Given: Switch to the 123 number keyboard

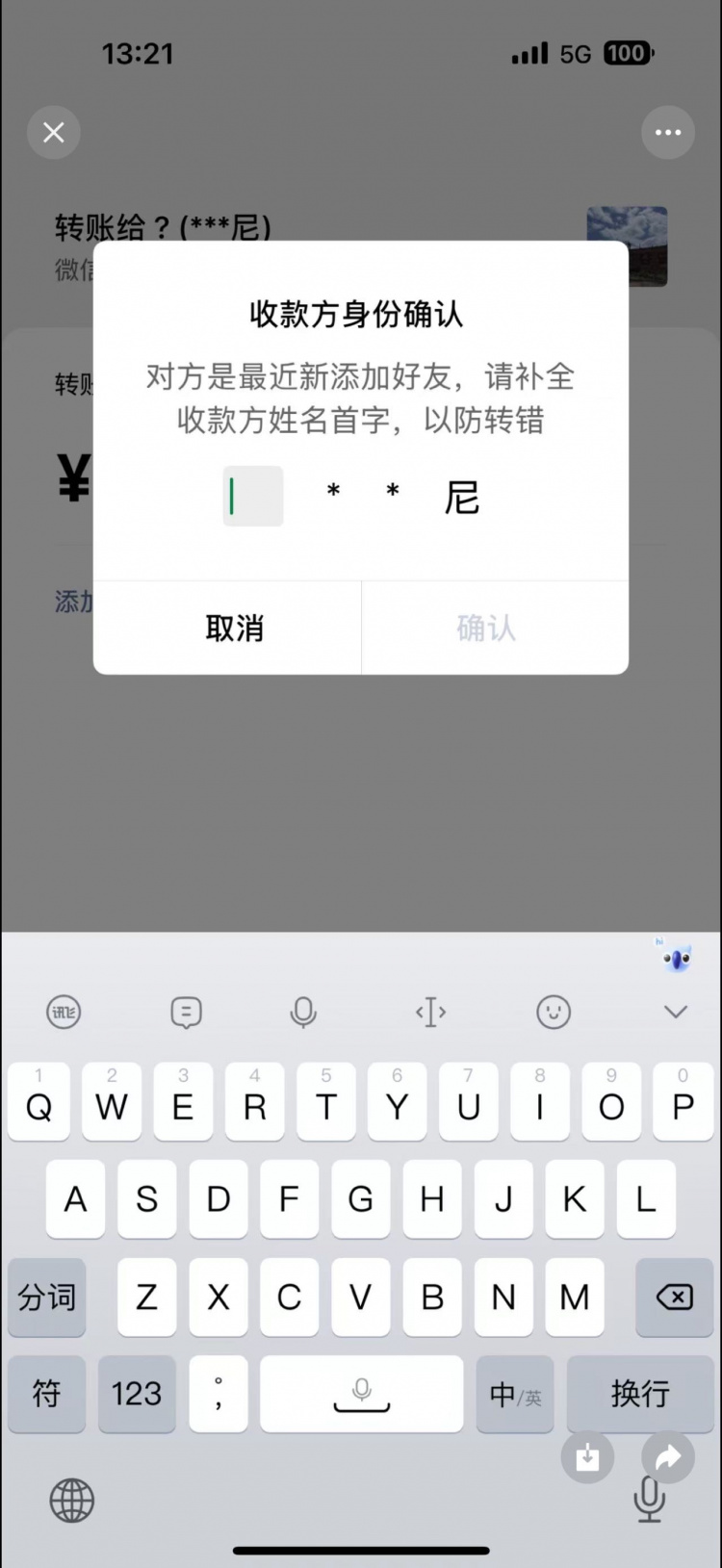Looking at the screenshot, I should (x=137, y=1394).
